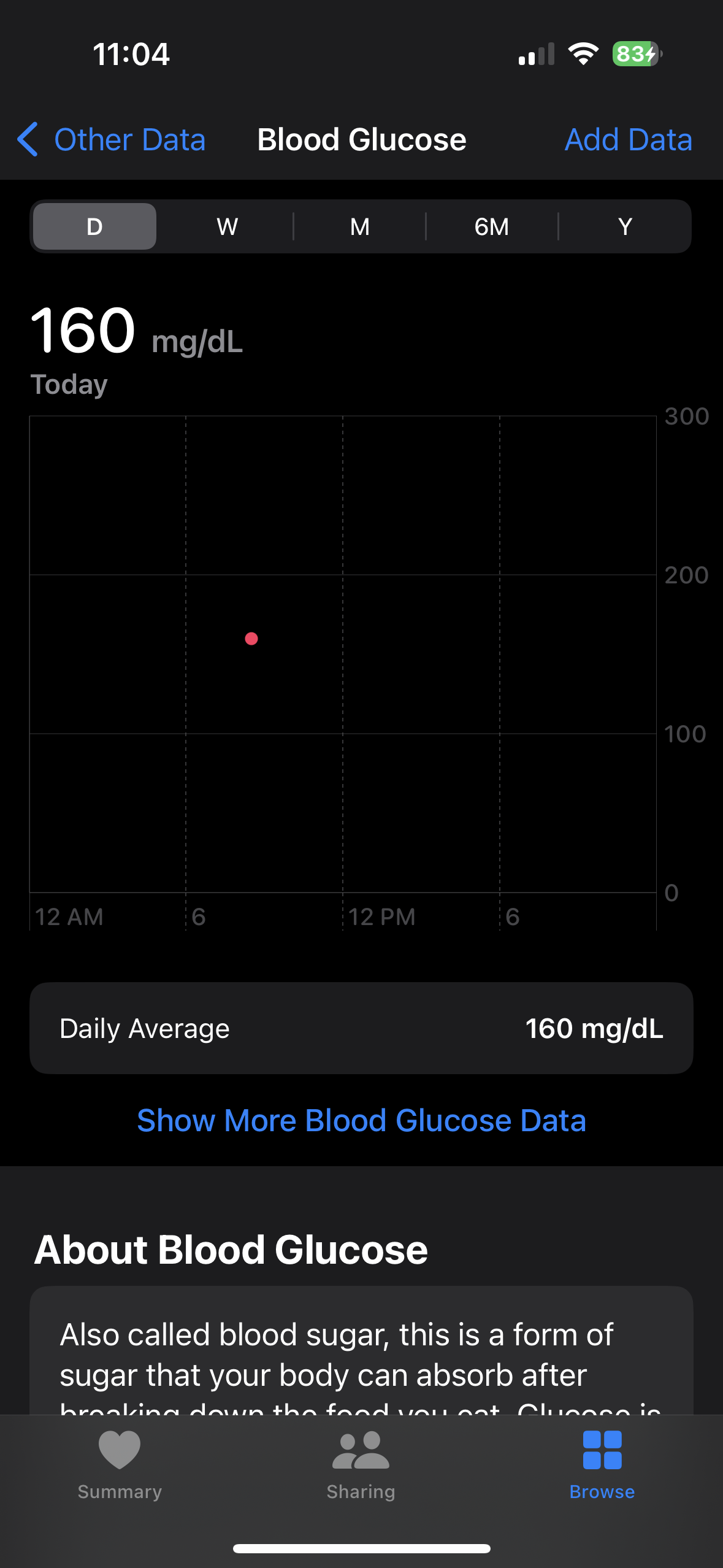Screen dimensions: 723x1568
Task: Tap the Daily Average row
Action: (x=361, y=1028)
